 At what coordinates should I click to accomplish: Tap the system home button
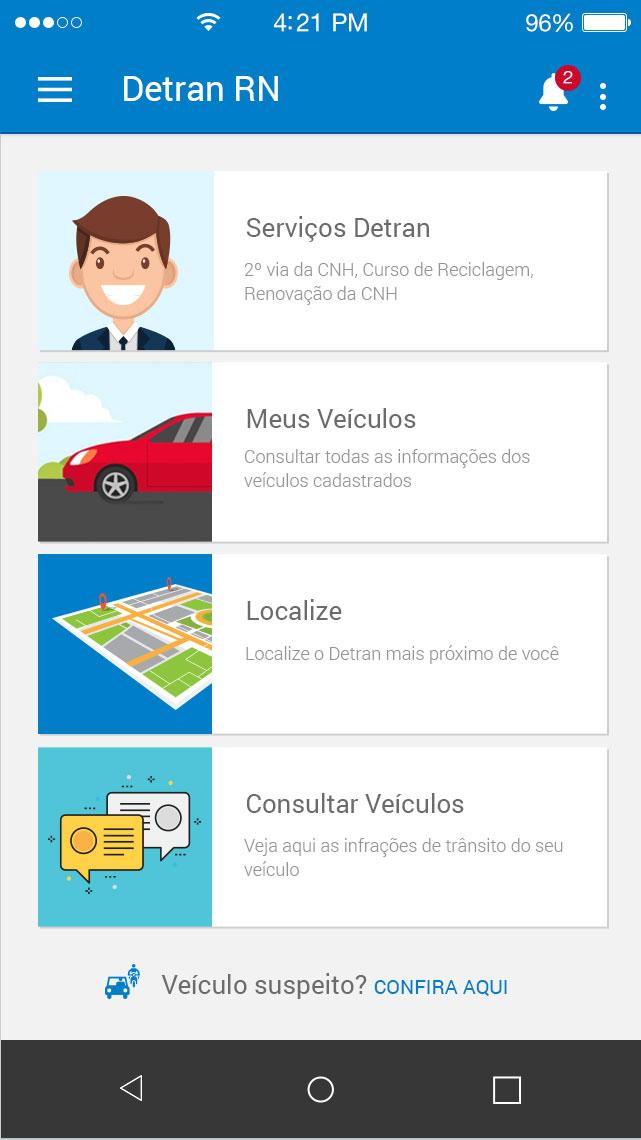tap(320, 1089)
